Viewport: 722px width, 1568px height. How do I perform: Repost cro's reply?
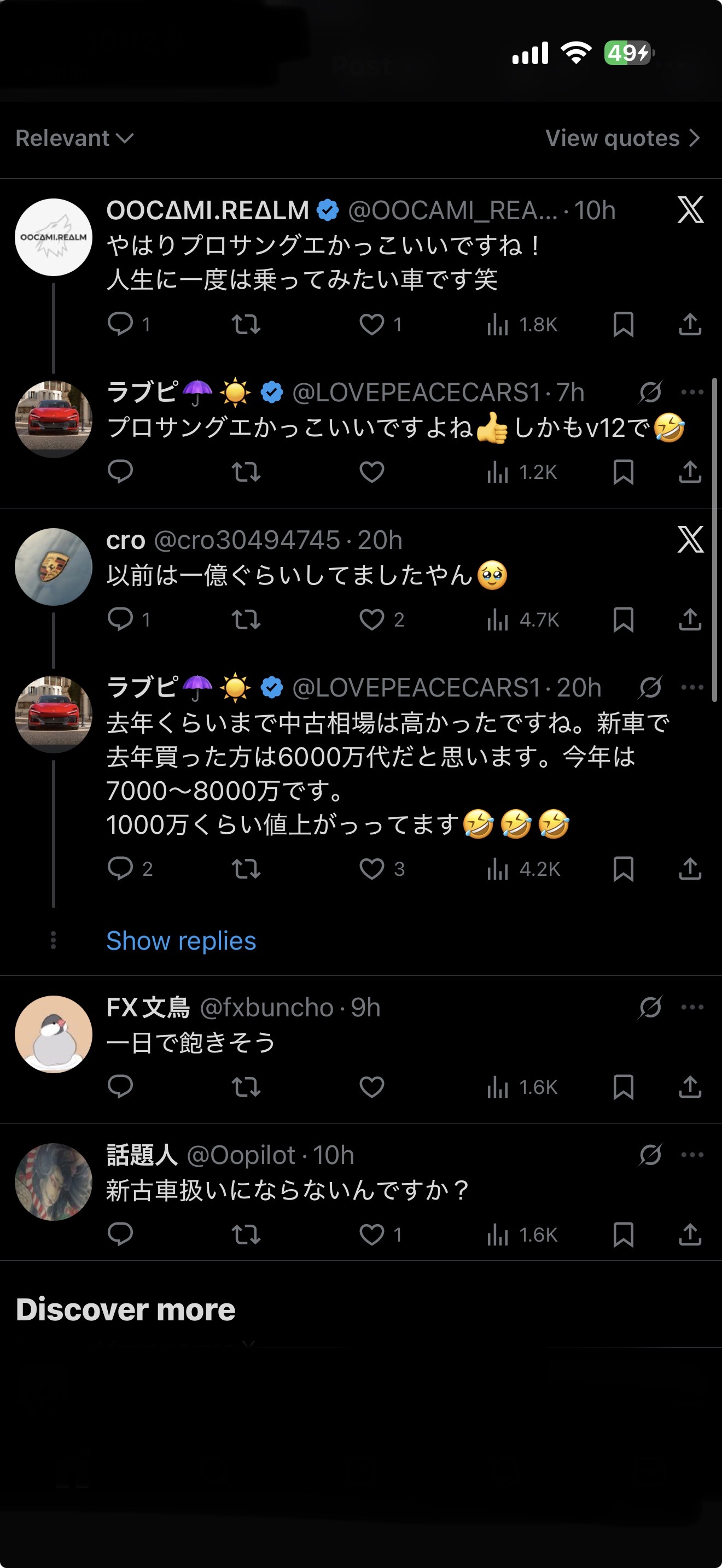(x=246, y=619)
